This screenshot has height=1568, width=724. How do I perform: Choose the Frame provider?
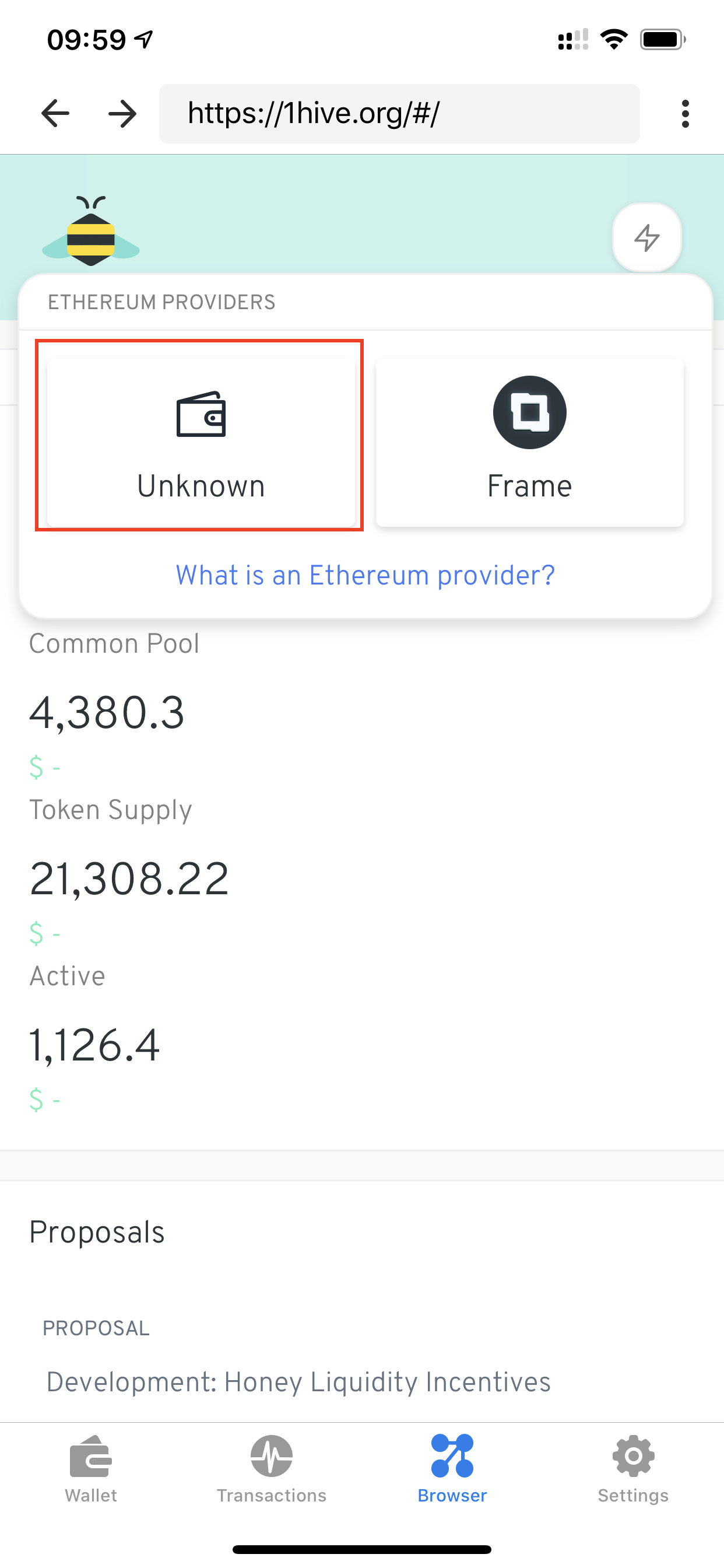529,442
